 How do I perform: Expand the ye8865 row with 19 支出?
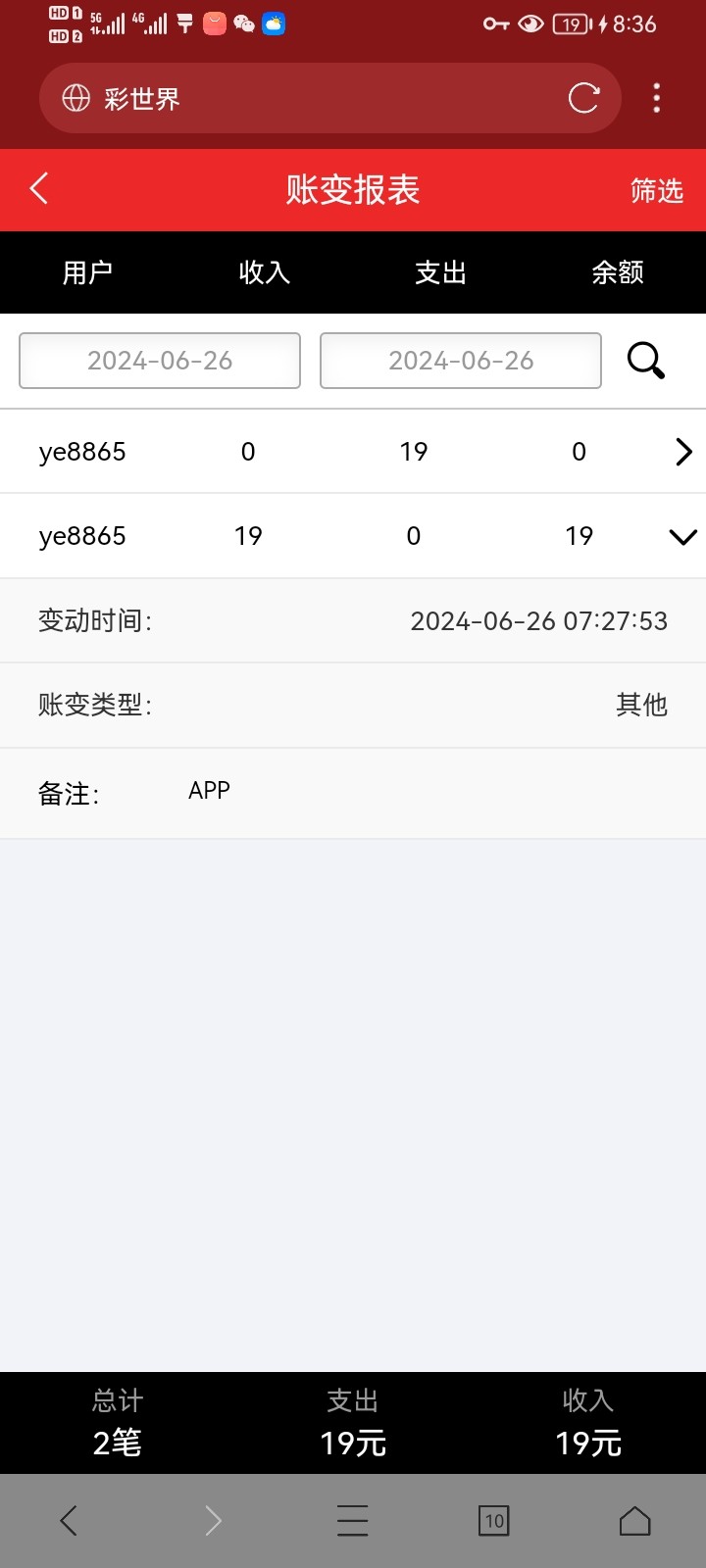[683, 452]
